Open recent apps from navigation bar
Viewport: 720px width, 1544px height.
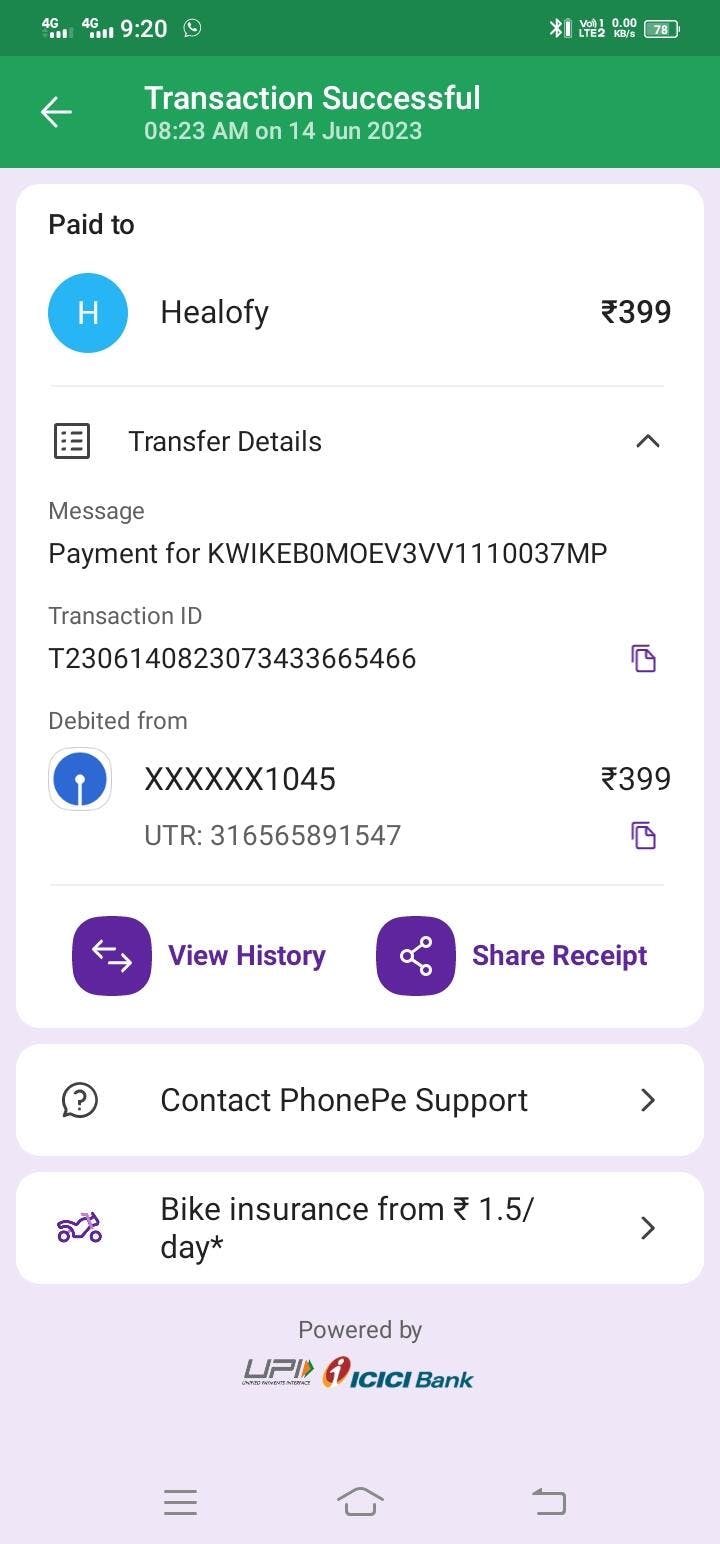click(x=180, y=1501)
